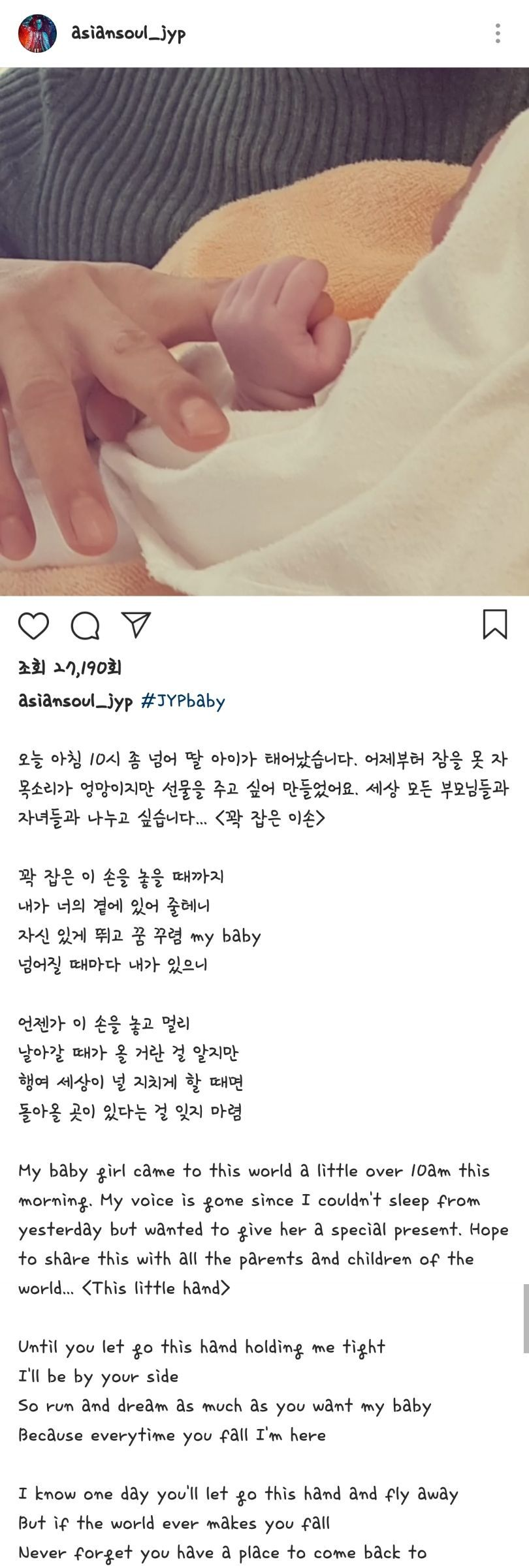Screen dimensions: 529x1568
Task: Open the #JYPbaby hashtag
Action: 182,701
